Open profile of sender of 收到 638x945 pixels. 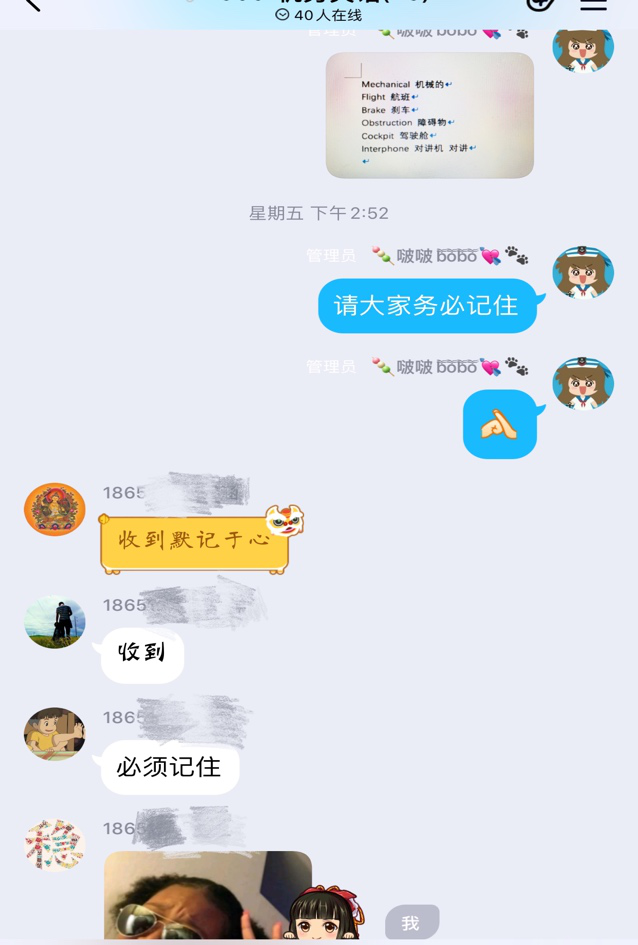(55, 622)
